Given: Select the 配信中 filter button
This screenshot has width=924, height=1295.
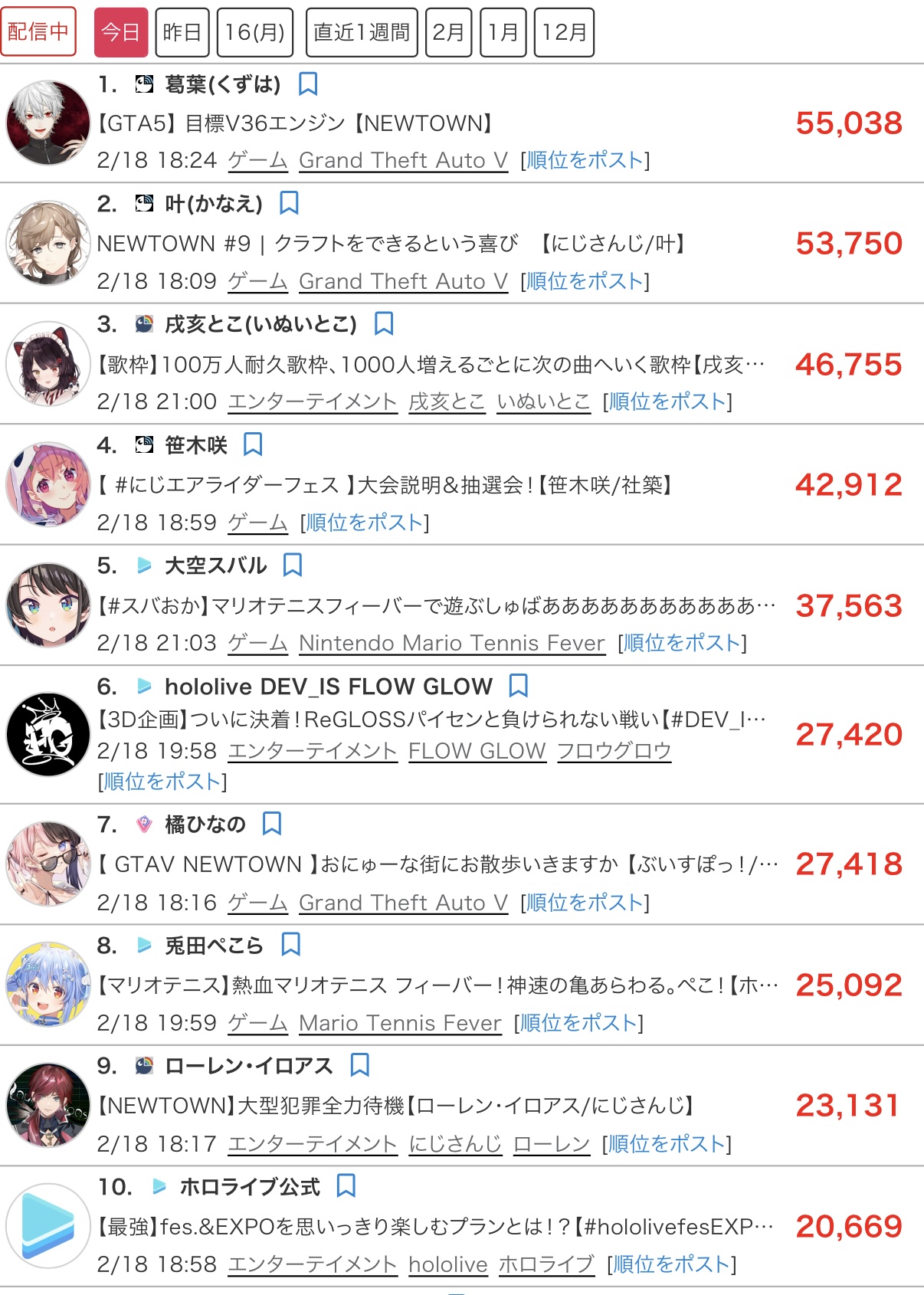Looking at the screenshot, I should 38,31.
